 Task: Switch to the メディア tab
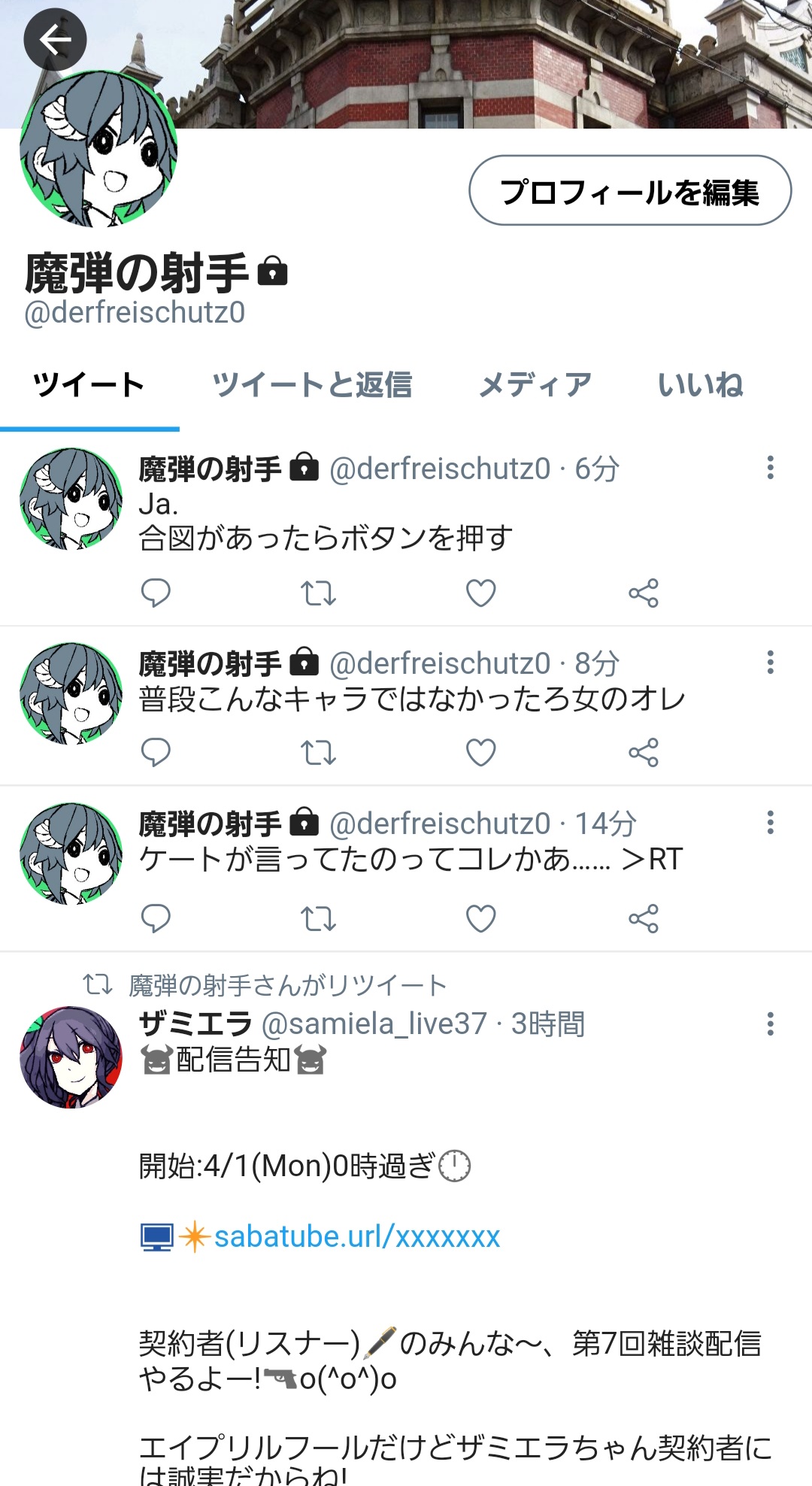click(x=535, y=385)
